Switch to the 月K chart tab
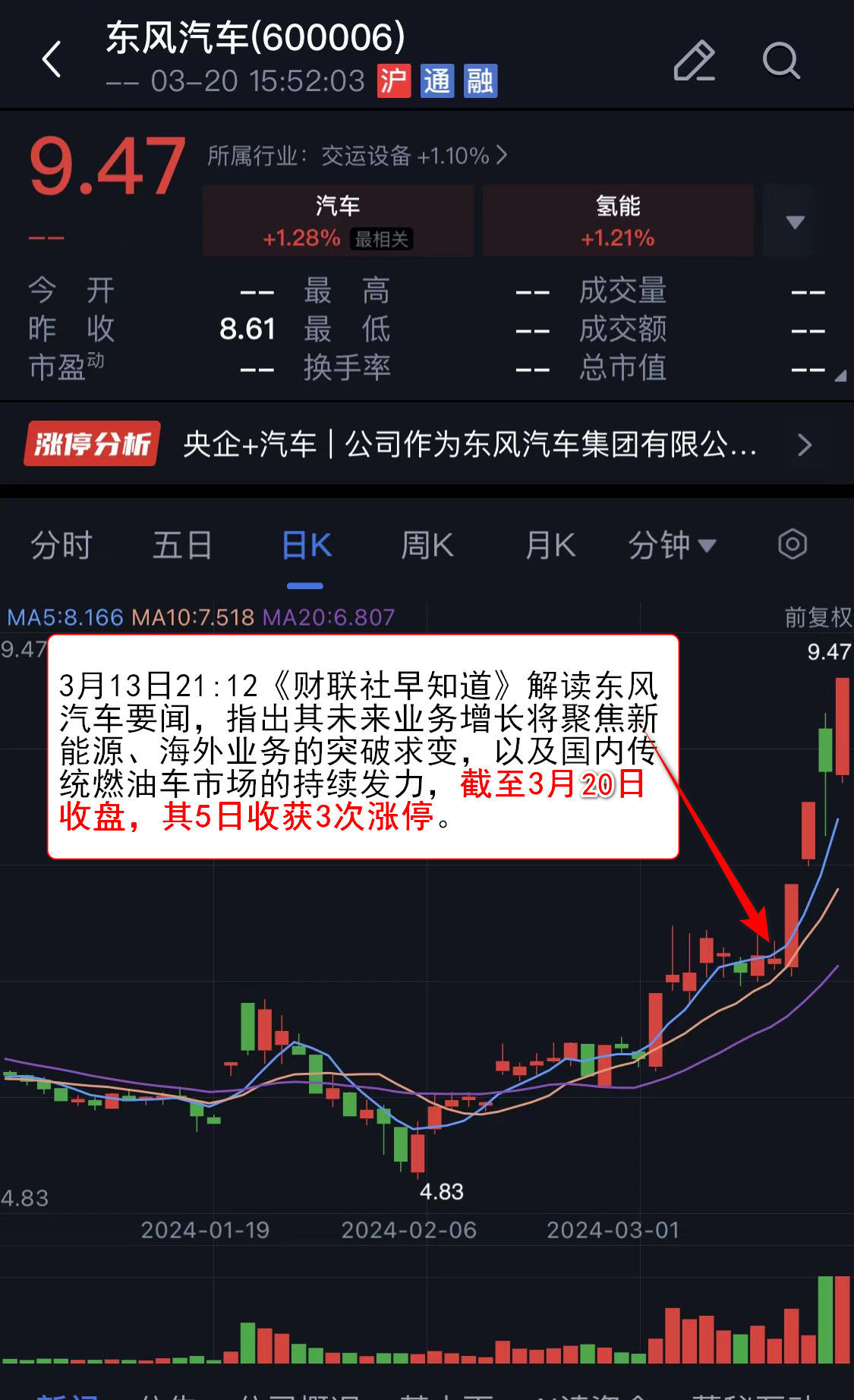854x1400 pixels. point(550,545)
